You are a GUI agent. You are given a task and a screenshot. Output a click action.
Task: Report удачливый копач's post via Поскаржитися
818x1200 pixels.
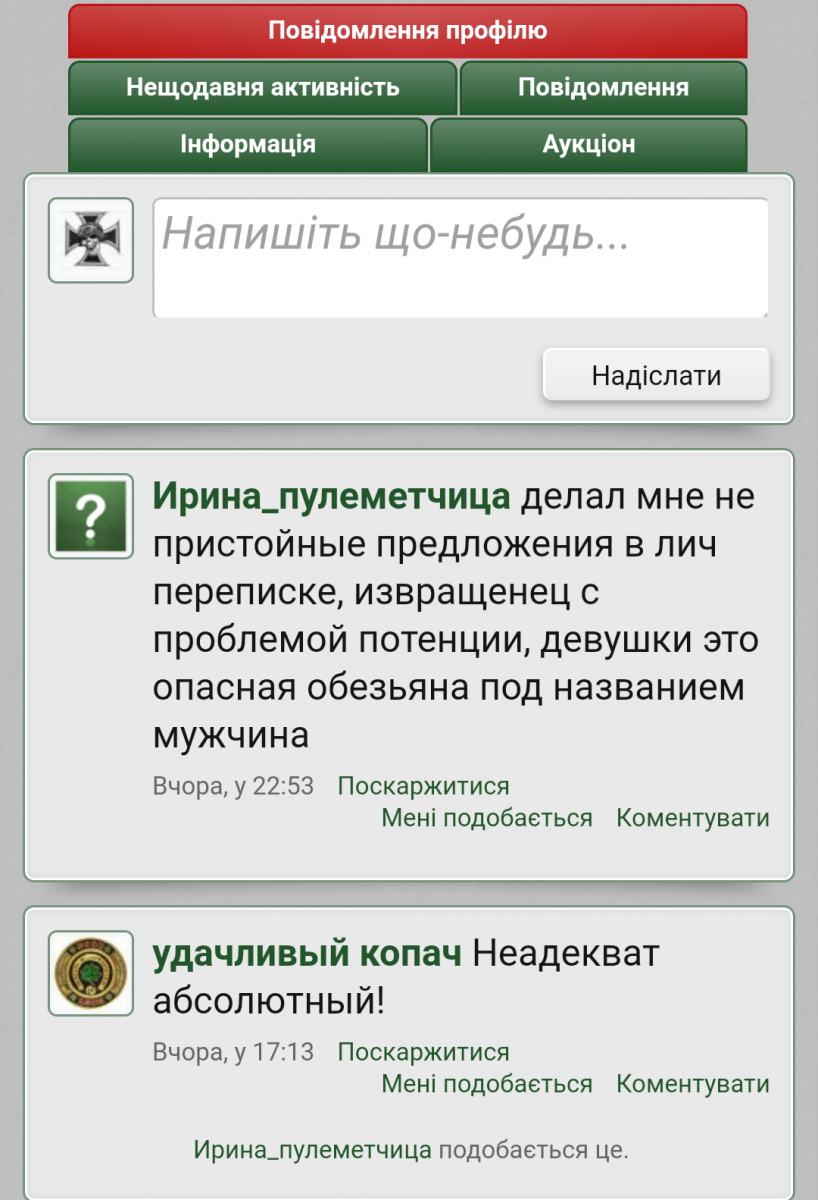423,1052
